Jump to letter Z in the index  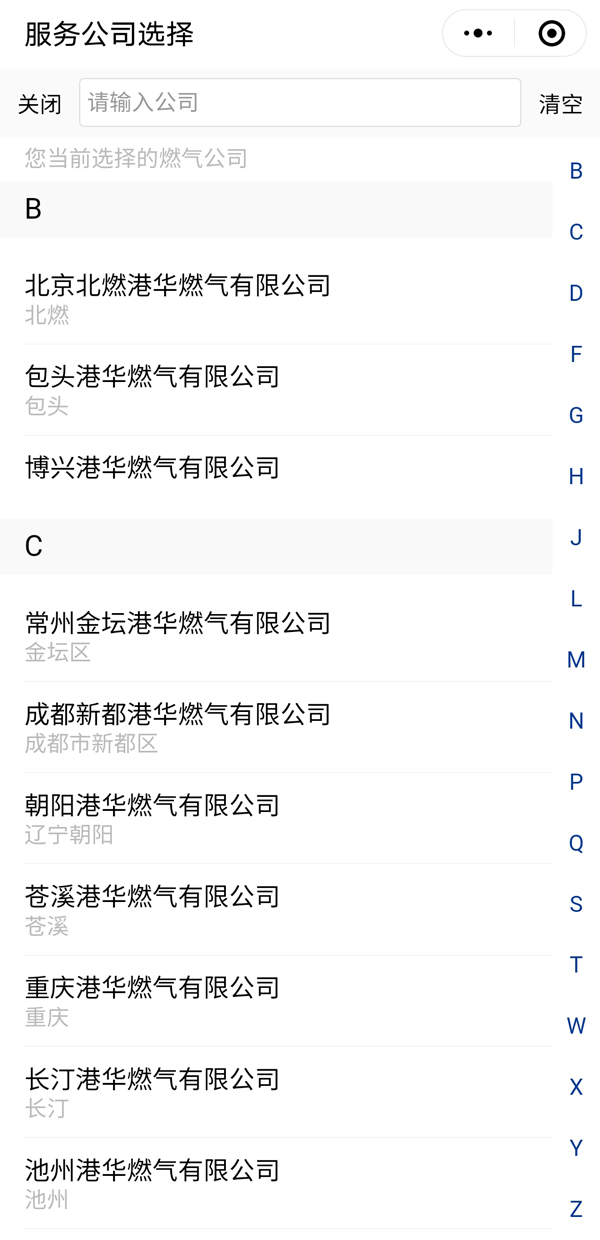coord(576,1209)
